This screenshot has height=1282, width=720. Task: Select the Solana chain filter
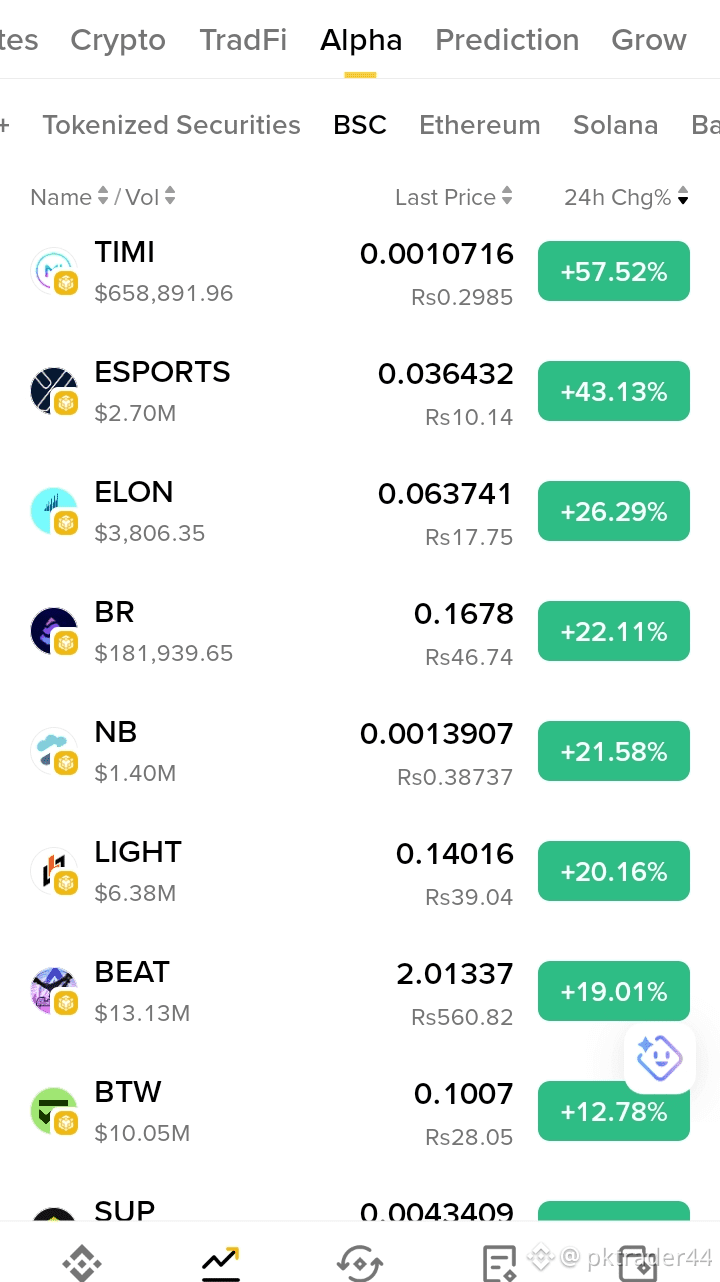[x=615, y=125]
